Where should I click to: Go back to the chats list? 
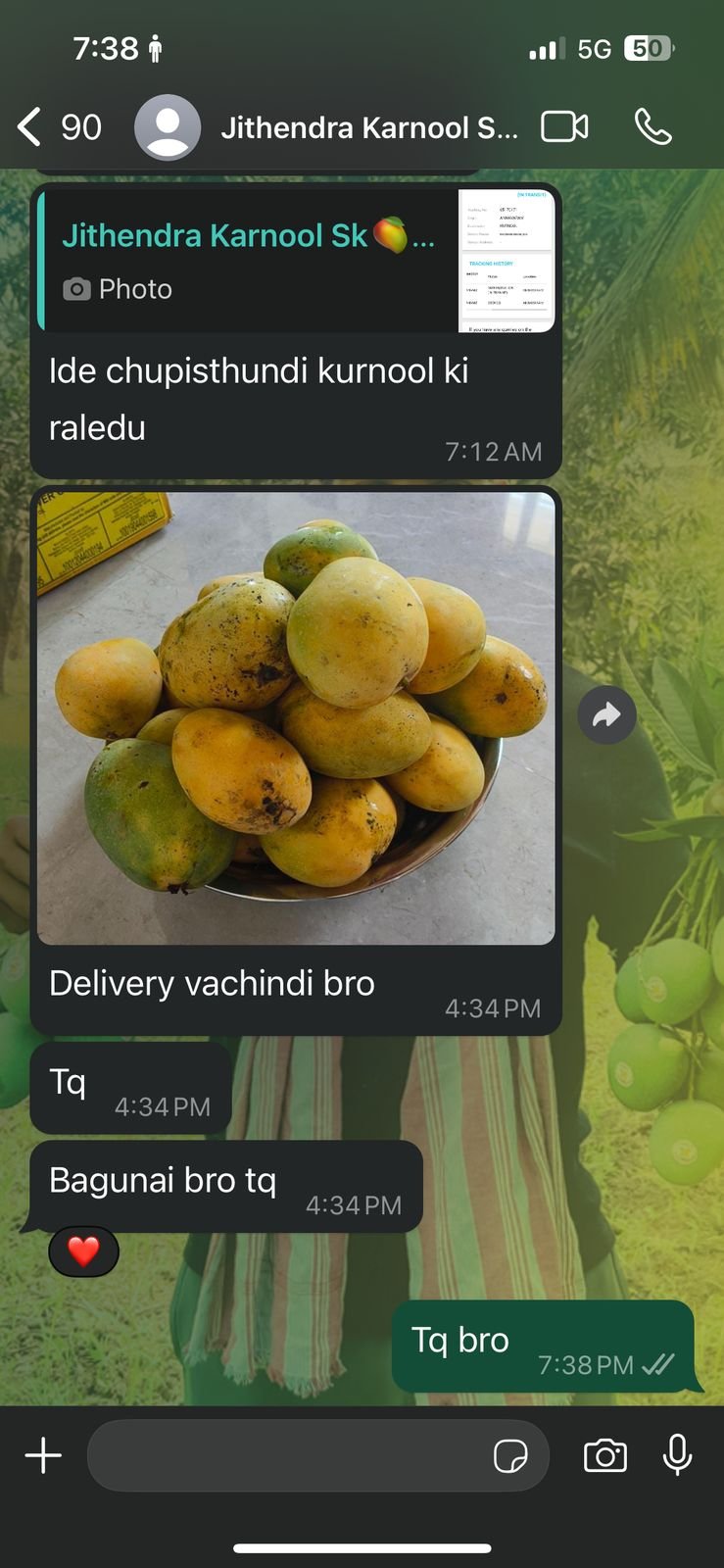(x=59, y=127)
